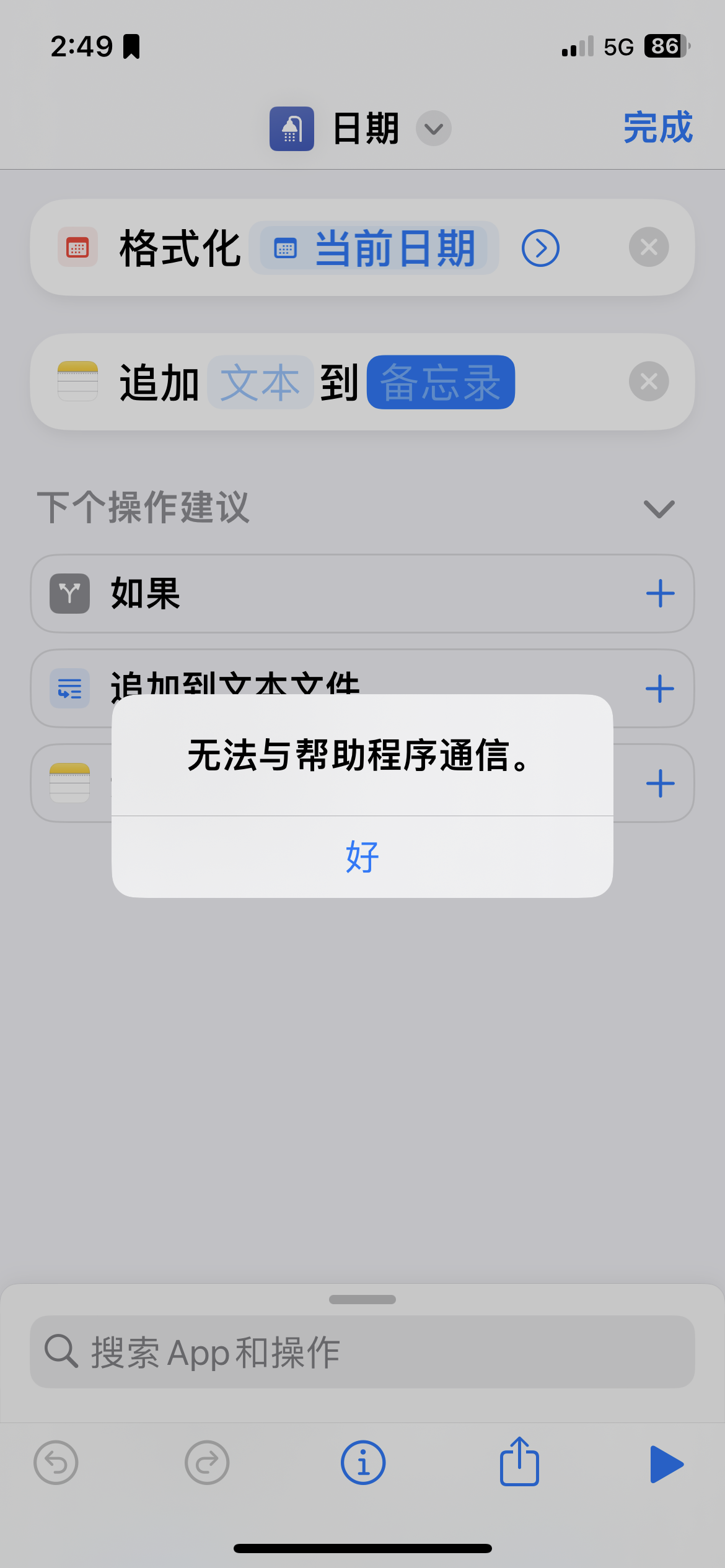725x1568 pixels.
Task: Delete the 追加 文本 到 备忘录 action
Action: pos(648,381)
